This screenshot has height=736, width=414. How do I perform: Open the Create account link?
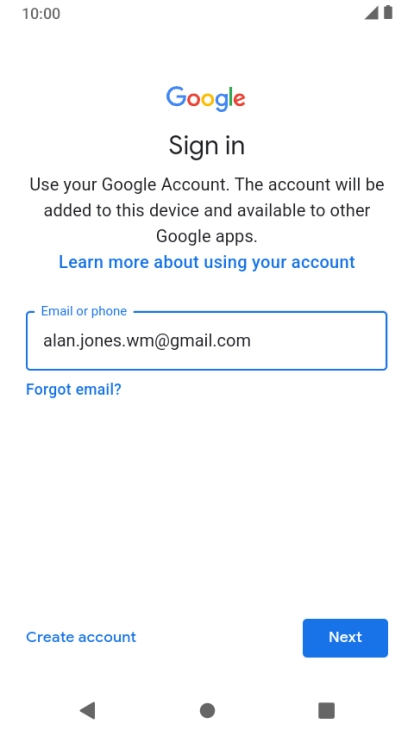(81, 637)
